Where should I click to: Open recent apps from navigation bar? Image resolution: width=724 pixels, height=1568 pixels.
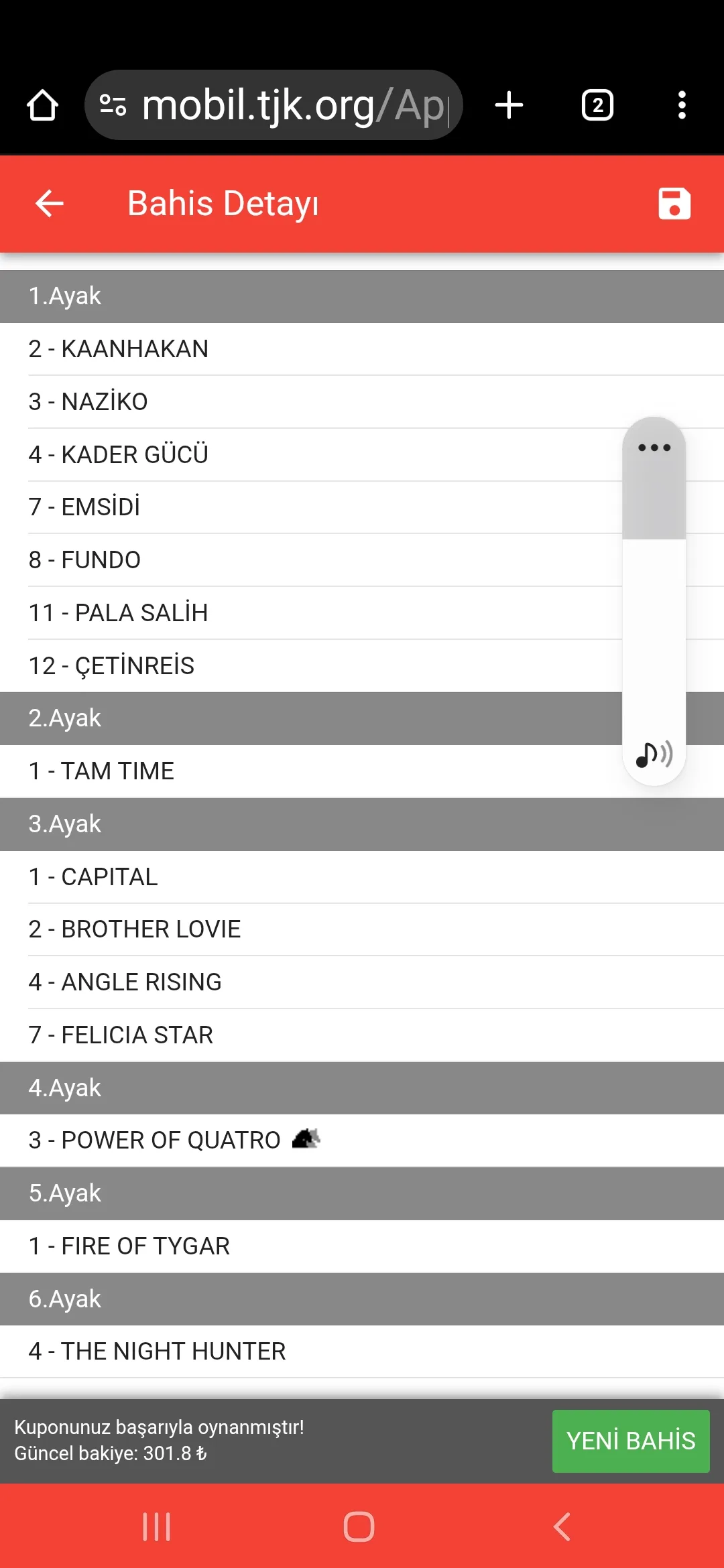[x=156, y=1527]
